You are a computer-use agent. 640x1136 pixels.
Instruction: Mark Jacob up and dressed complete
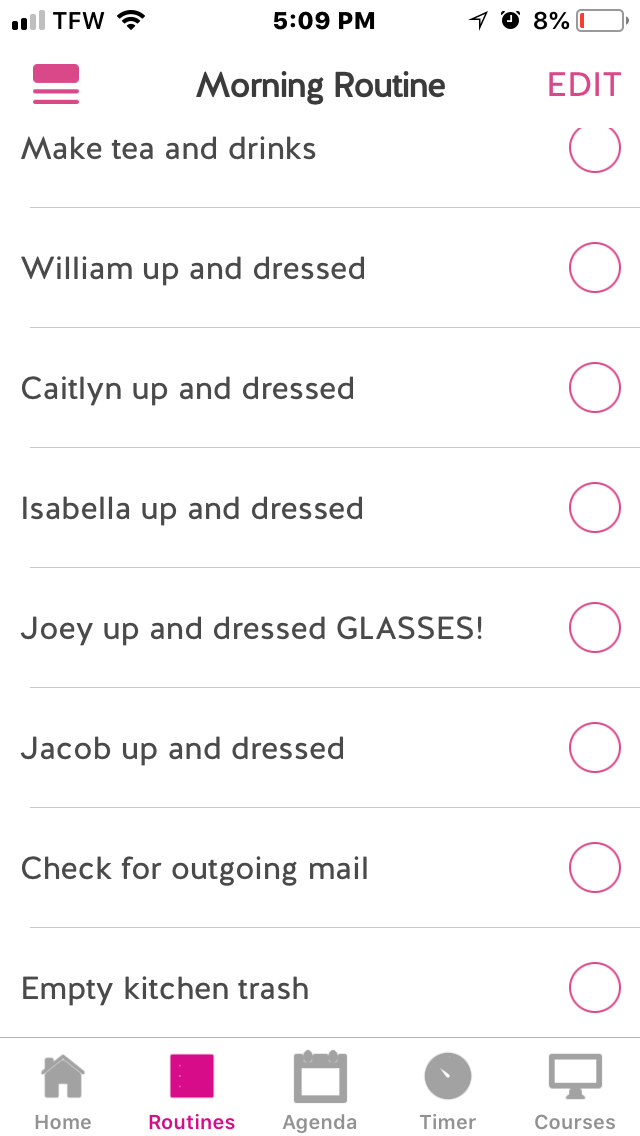(595, 748)
